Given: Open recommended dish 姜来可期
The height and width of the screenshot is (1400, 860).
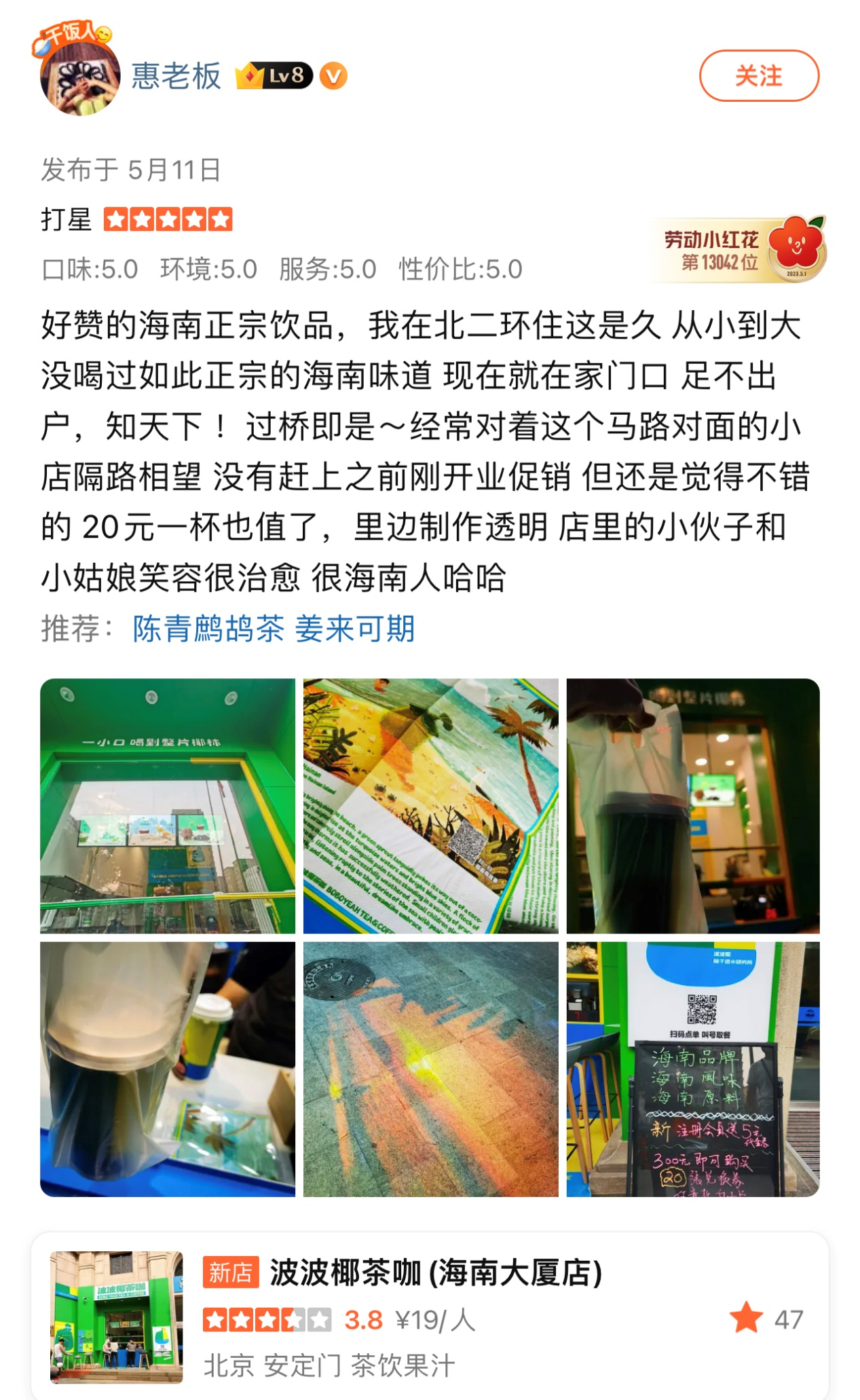Looking at the screenshot, I should [354, 629].
